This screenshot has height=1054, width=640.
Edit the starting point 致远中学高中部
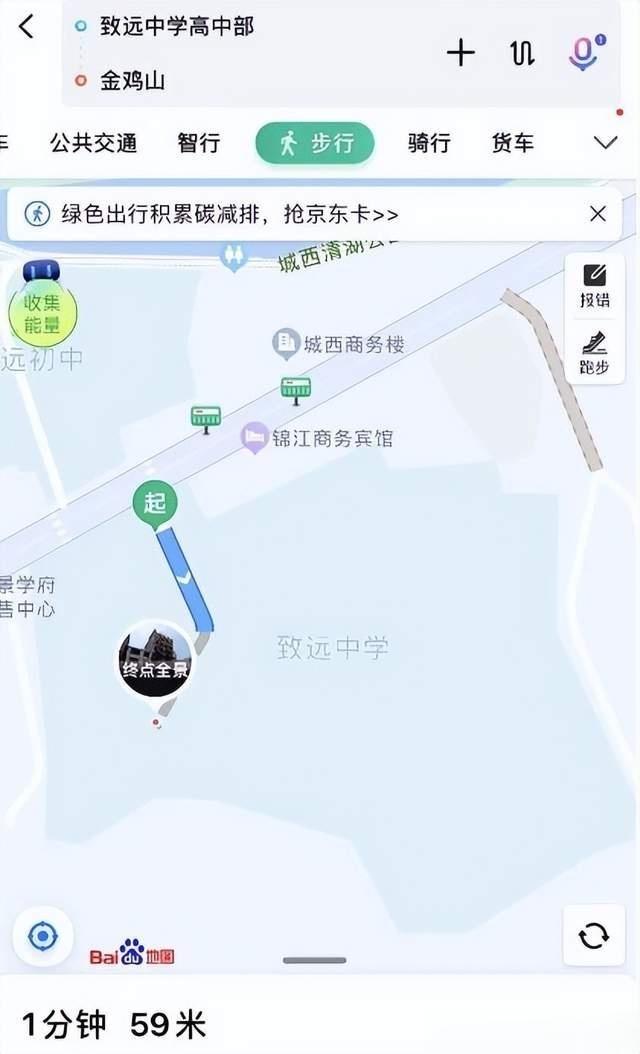tap(177, 27)
